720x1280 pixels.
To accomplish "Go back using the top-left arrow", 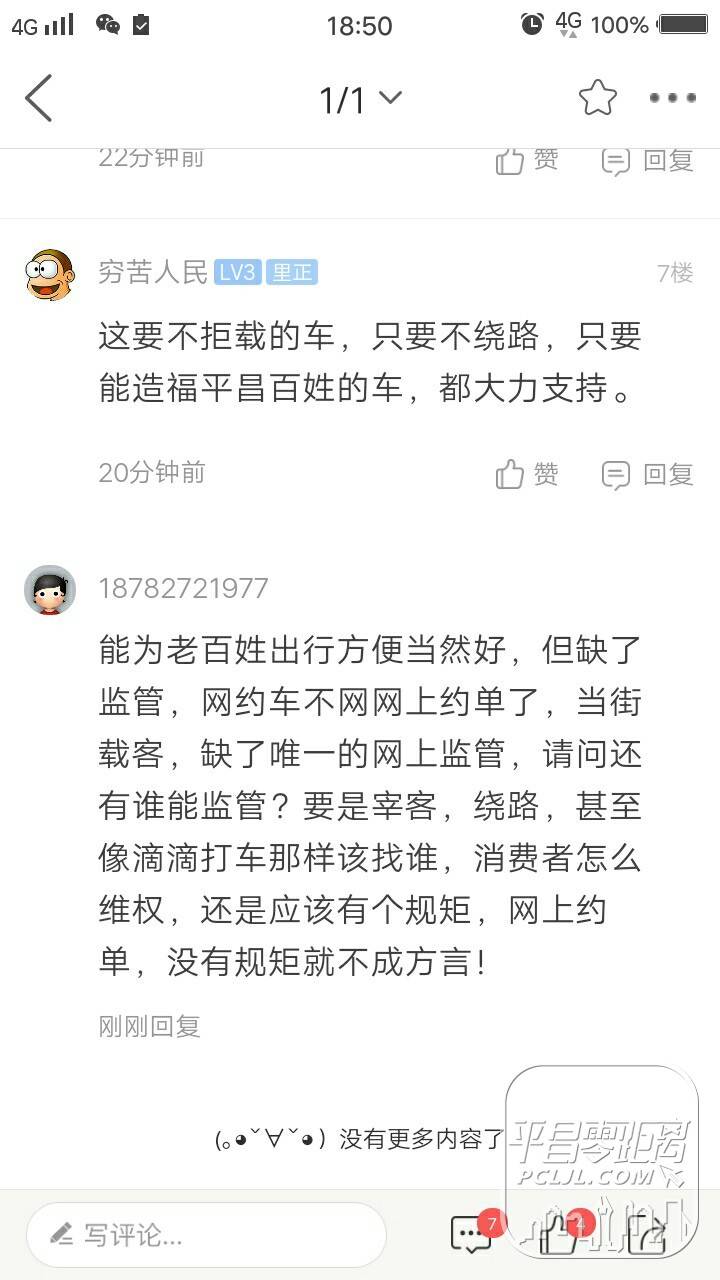I will (x=39, y=99).
